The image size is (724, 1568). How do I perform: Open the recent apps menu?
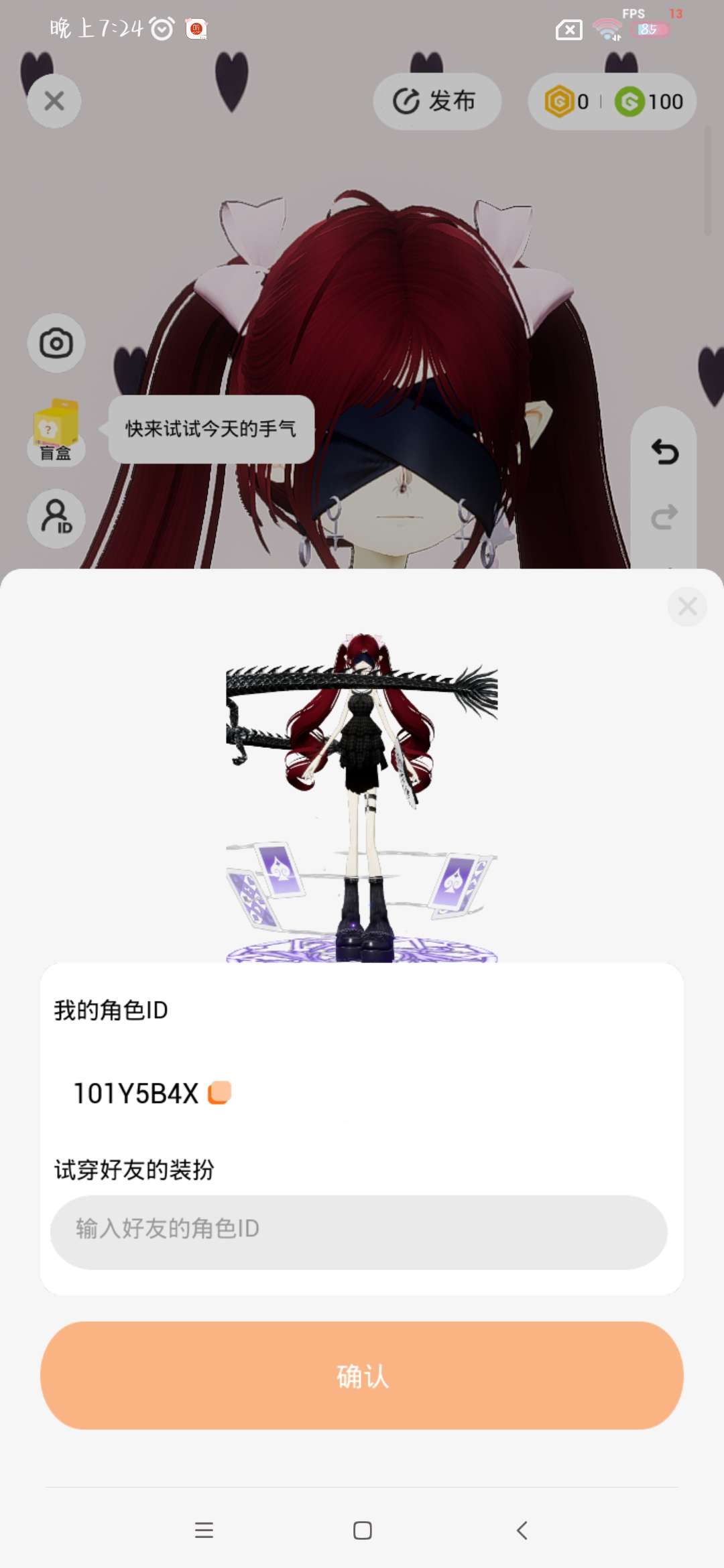coord(204,1530)
